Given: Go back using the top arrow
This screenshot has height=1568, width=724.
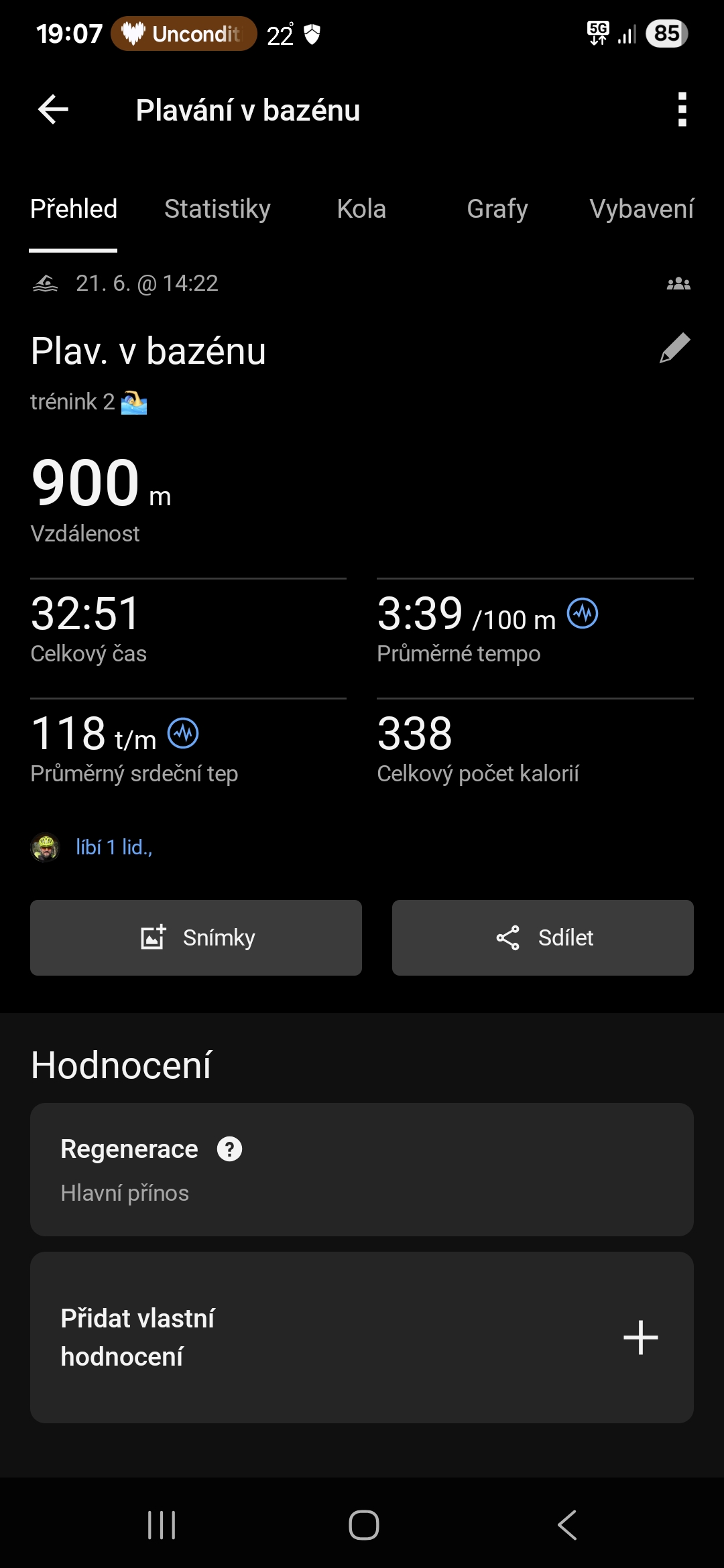Looking at the screenshot, I should (54, 110).
